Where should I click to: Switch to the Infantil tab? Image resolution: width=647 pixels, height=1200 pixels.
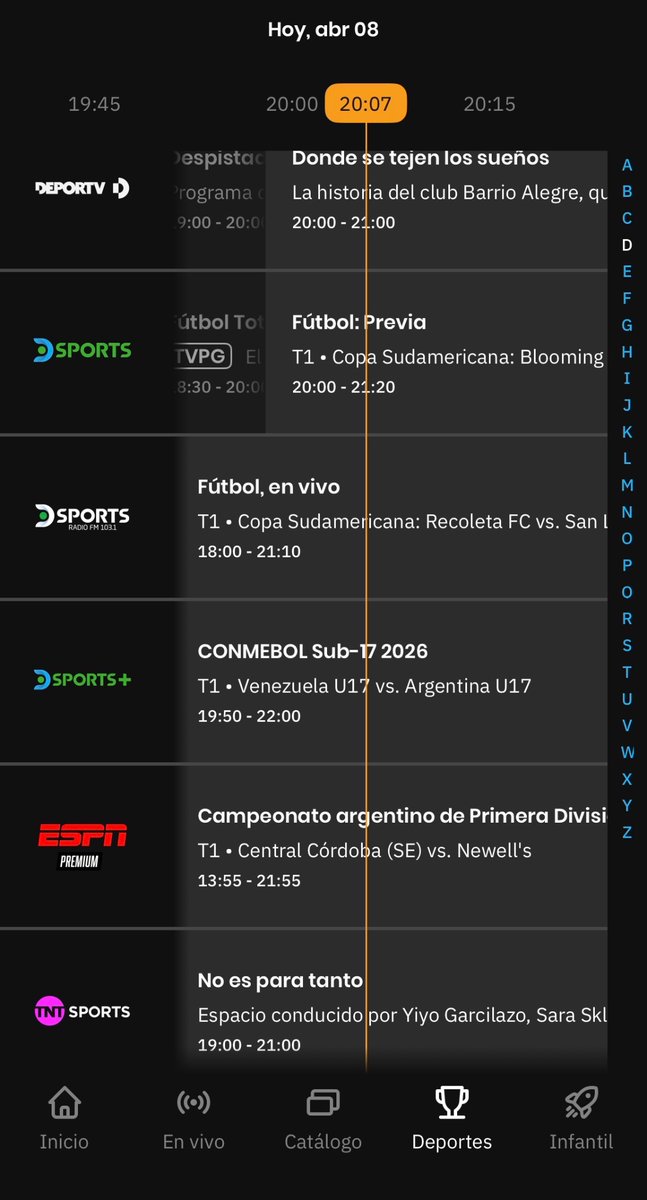tap(581, 1119)
